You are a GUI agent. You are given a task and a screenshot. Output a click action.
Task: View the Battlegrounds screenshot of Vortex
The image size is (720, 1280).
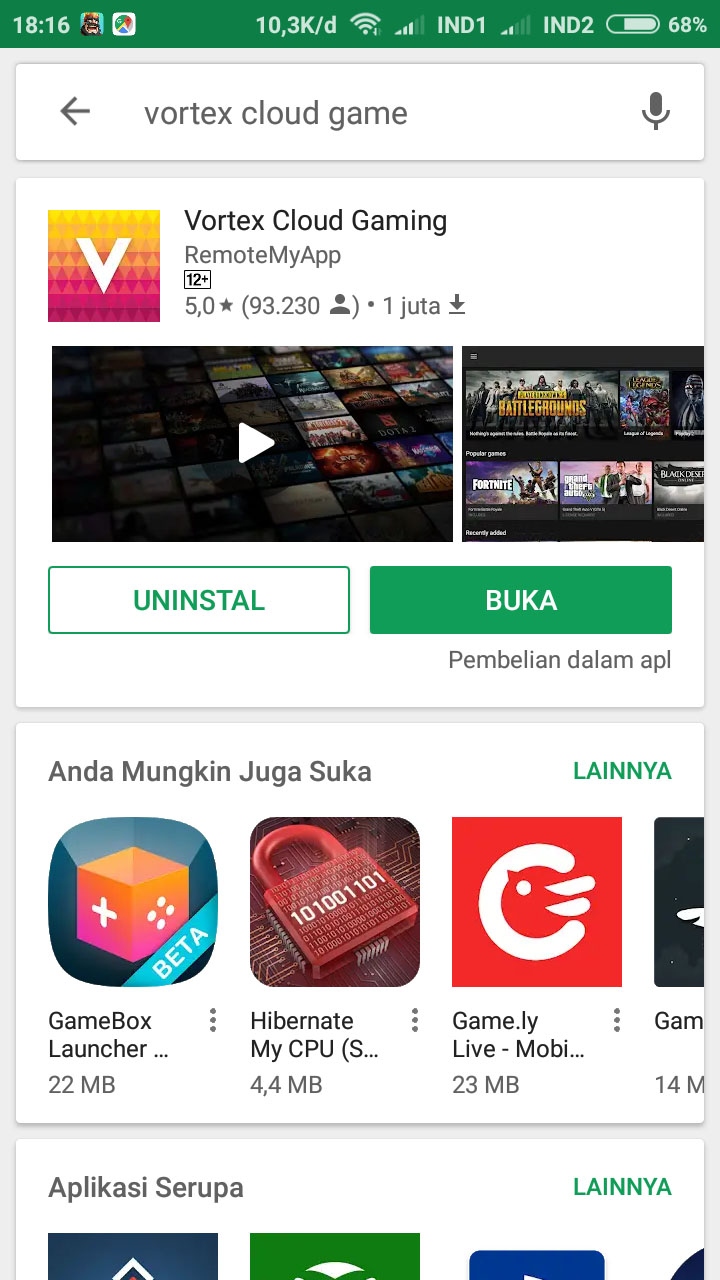coord(583,444)
